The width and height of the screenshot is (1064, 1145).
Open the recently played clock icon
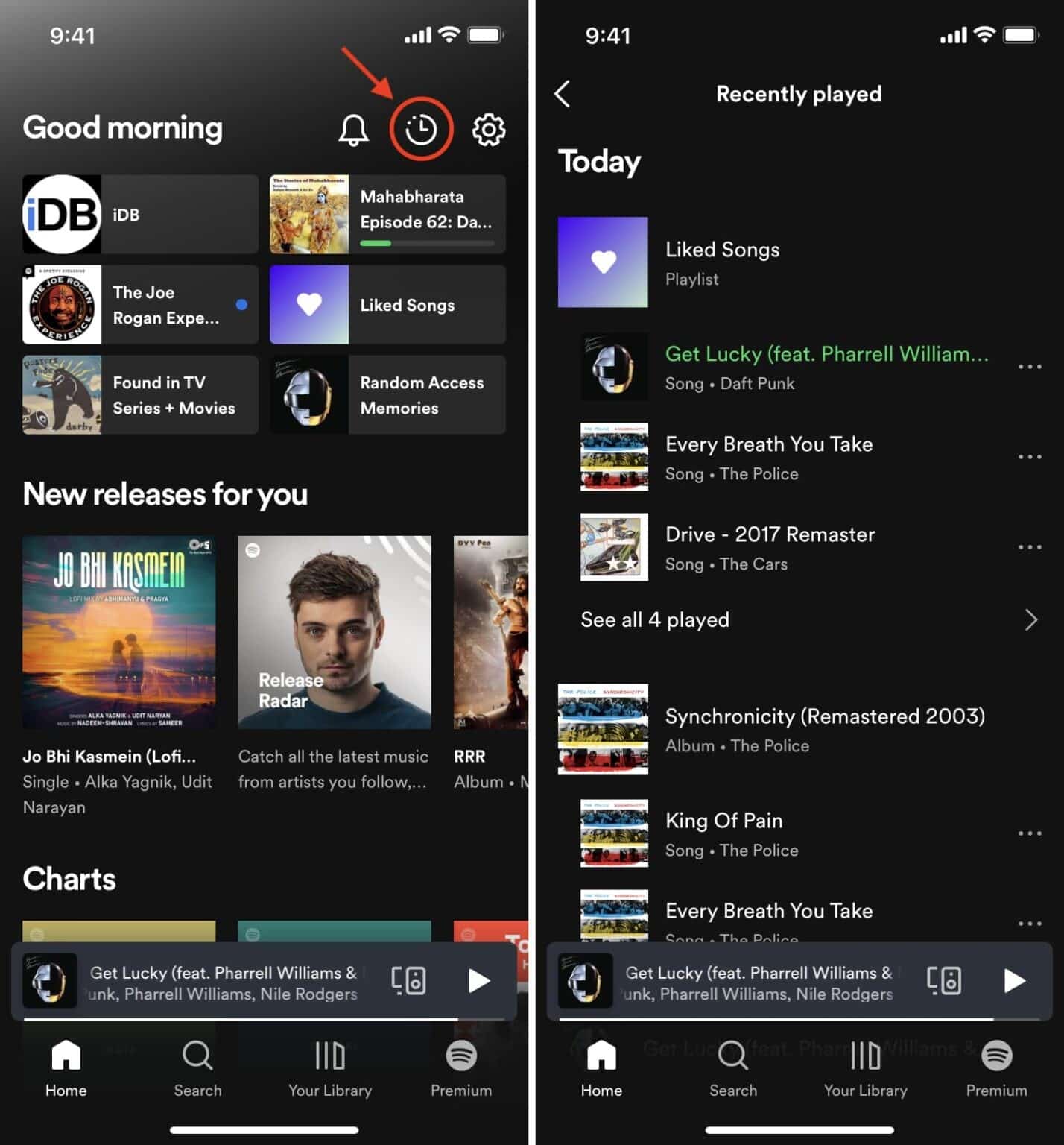click(421, 129)
